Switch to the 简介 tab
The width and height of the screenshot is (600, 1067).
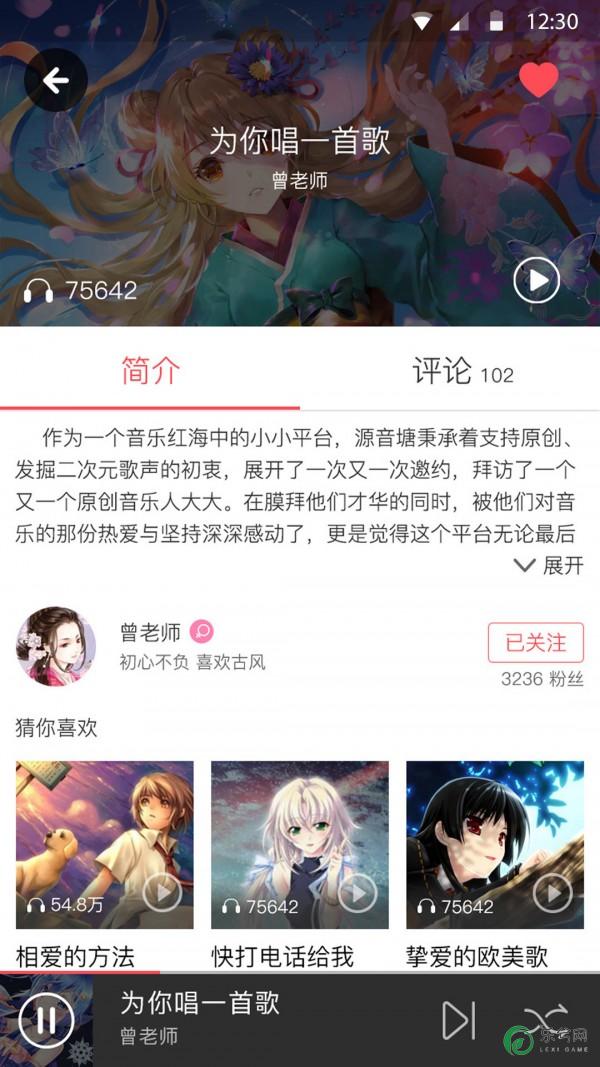coord(150,371)
